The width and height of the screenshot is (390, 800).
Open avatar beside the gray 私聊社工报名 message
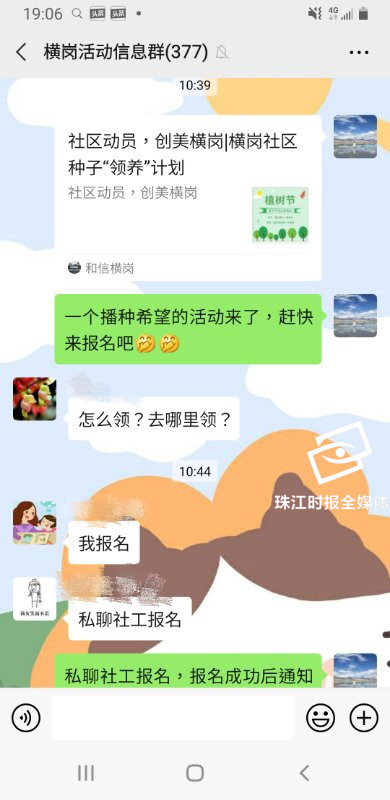(35, 598)
